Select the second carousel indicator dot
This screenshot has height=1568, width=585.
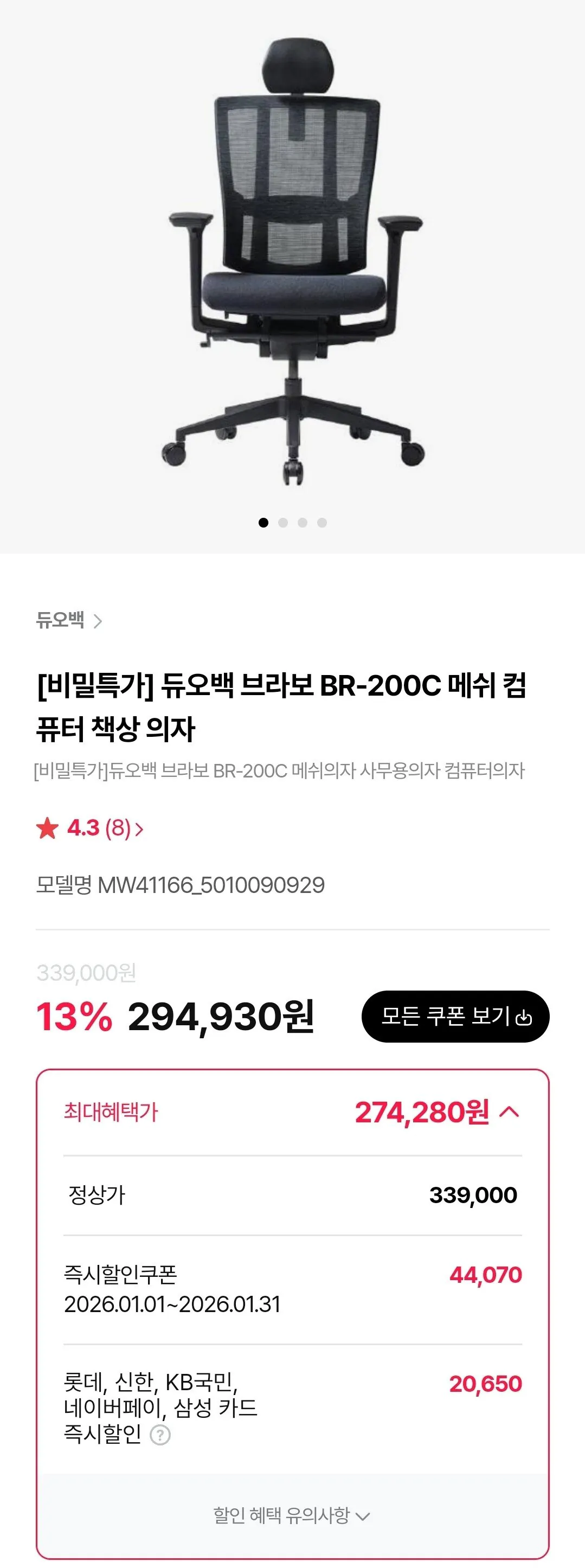point(282,522)
